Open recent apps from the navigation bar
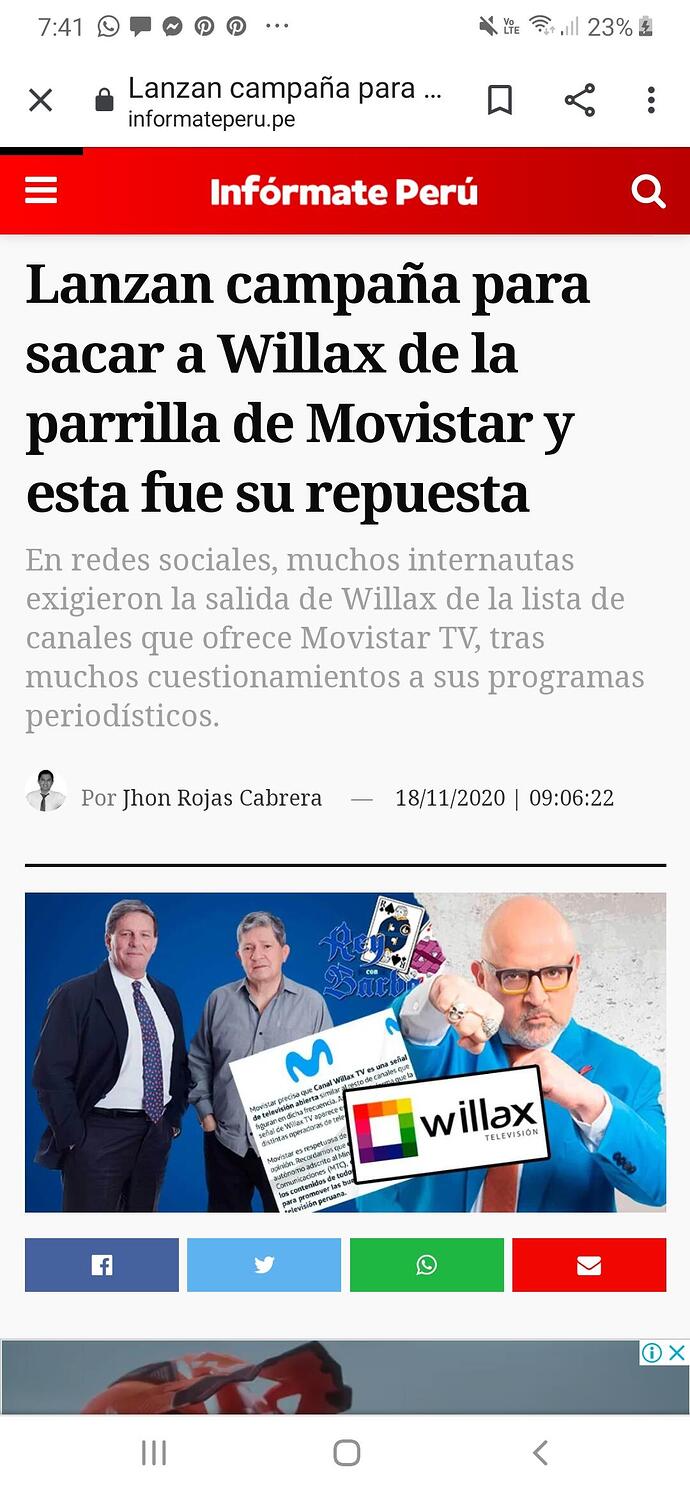This screenshot has width=690, height=1494. pyautogui.click(x=154, y=1452)
